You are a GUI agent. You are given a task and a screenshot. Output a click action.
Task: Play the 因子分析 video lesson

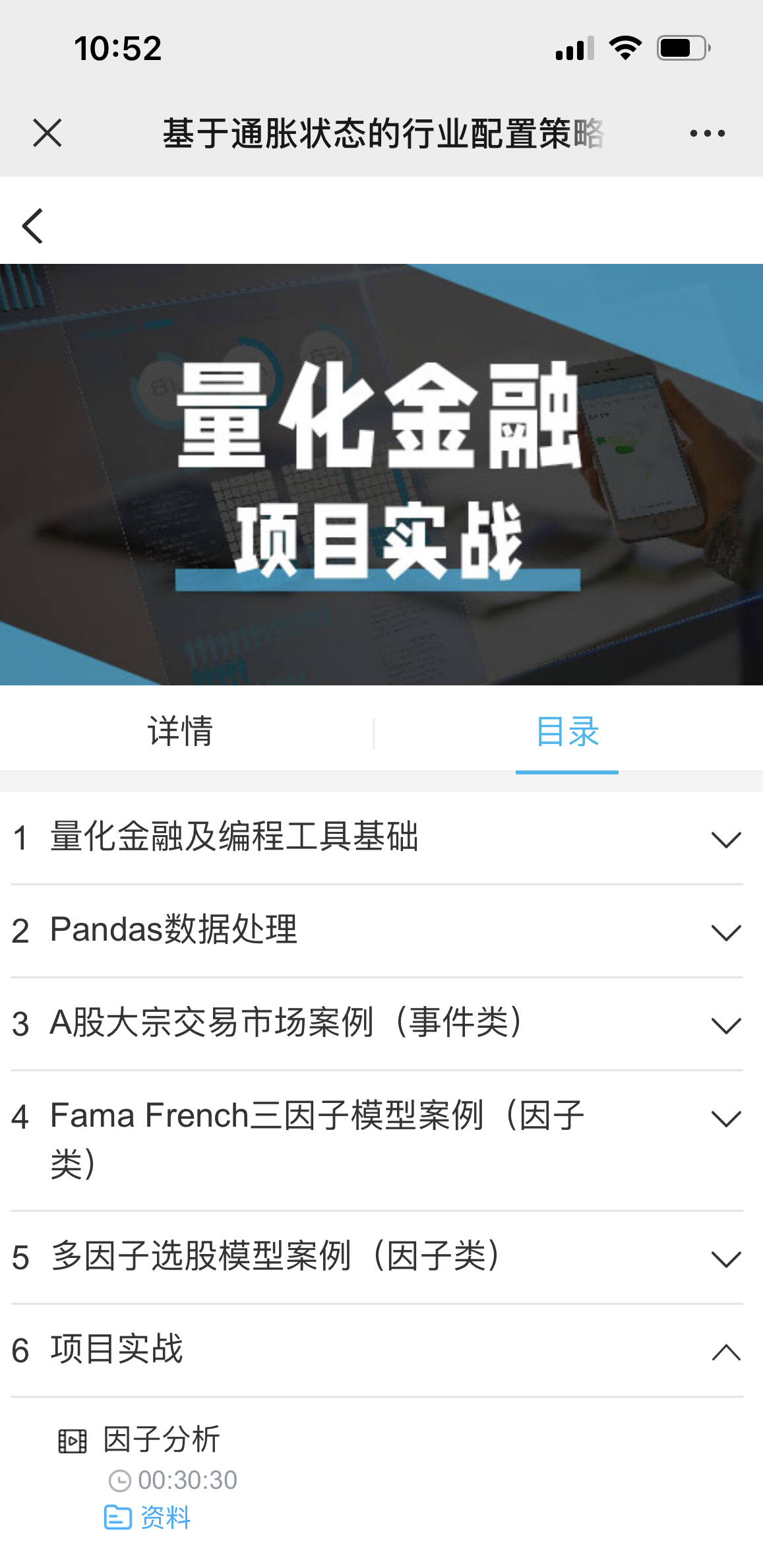pos(162,1439)
